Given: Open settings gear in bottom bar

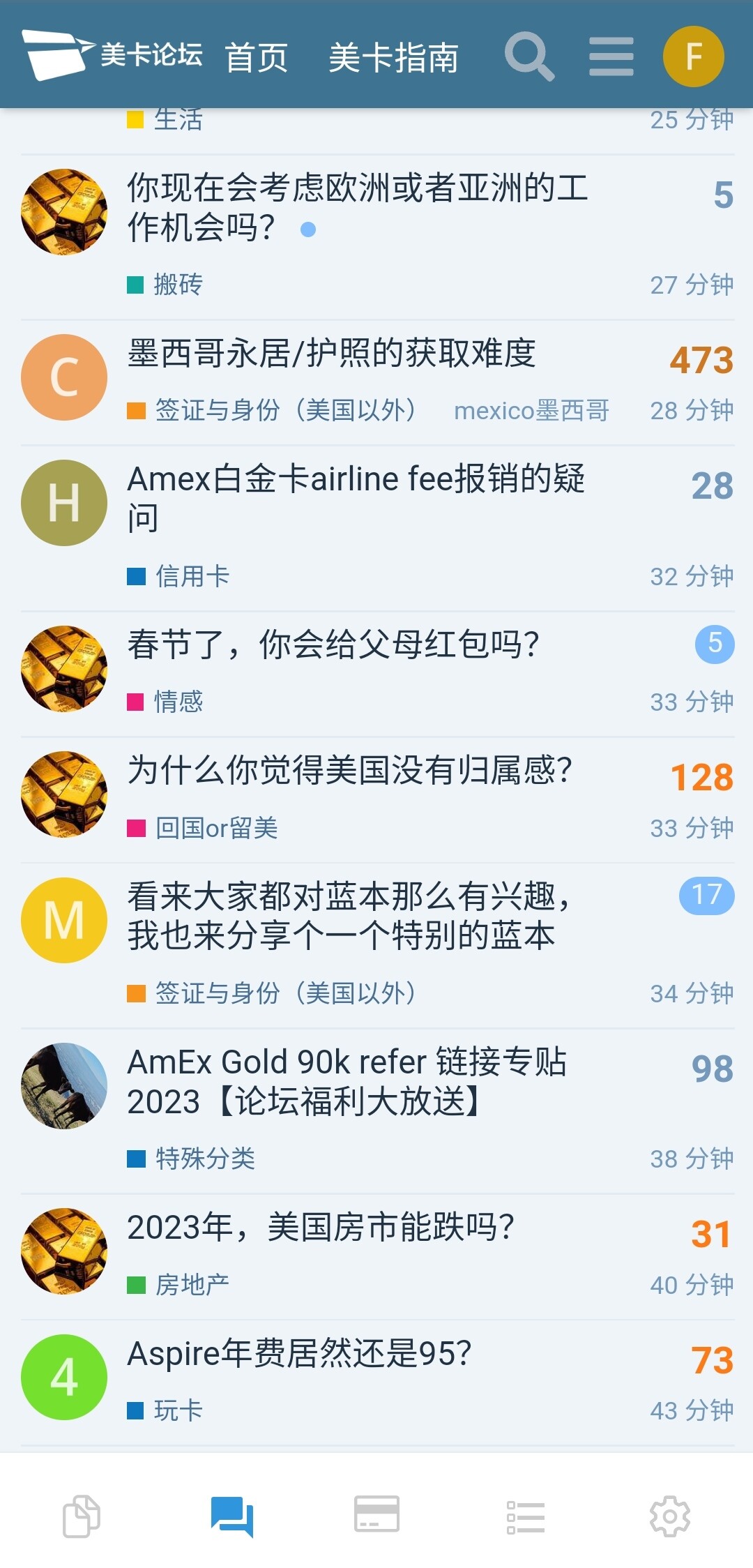Looking at the screenshot, I should pyautogui.click(x=669, y=1516).
